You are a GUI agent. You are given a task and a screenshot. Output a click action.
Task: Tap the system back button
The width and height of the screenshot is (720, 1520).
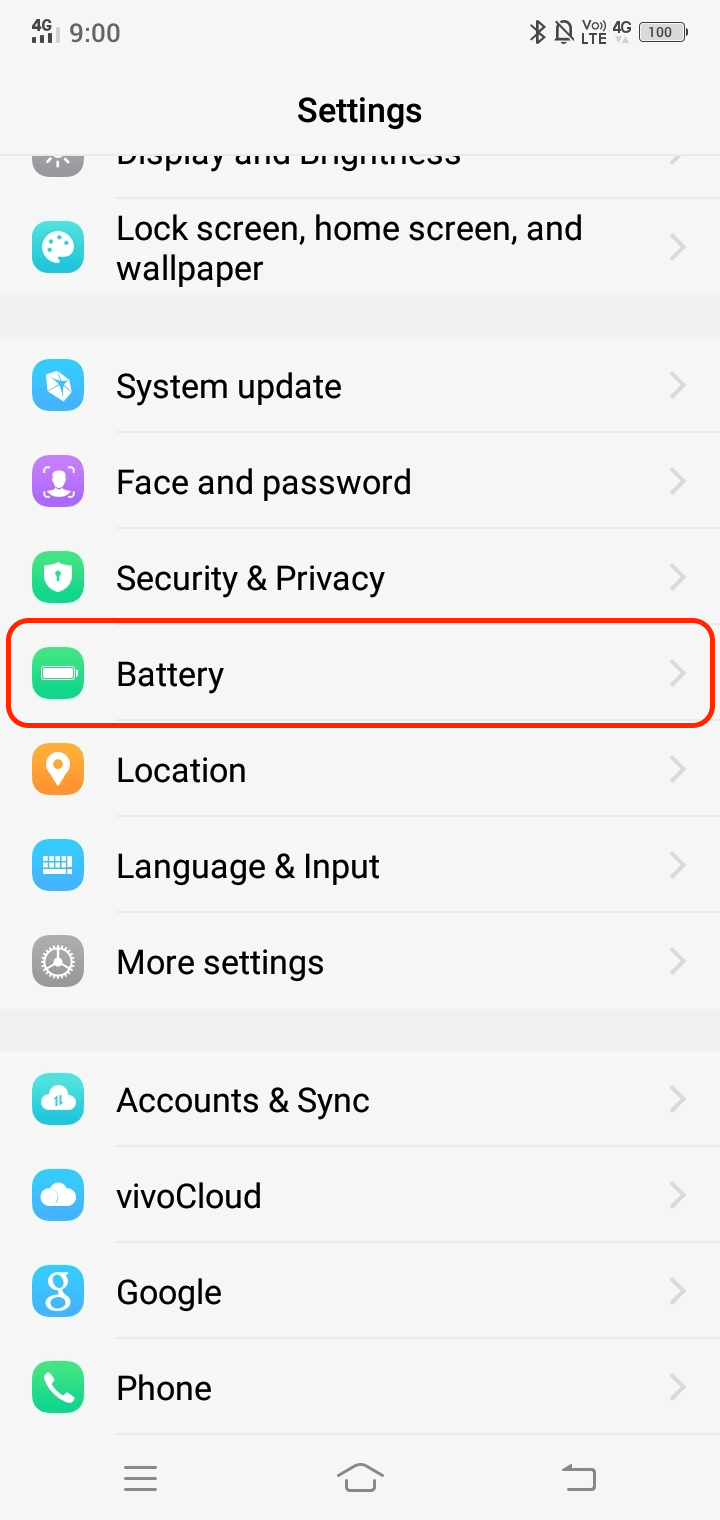point(579,1477)
